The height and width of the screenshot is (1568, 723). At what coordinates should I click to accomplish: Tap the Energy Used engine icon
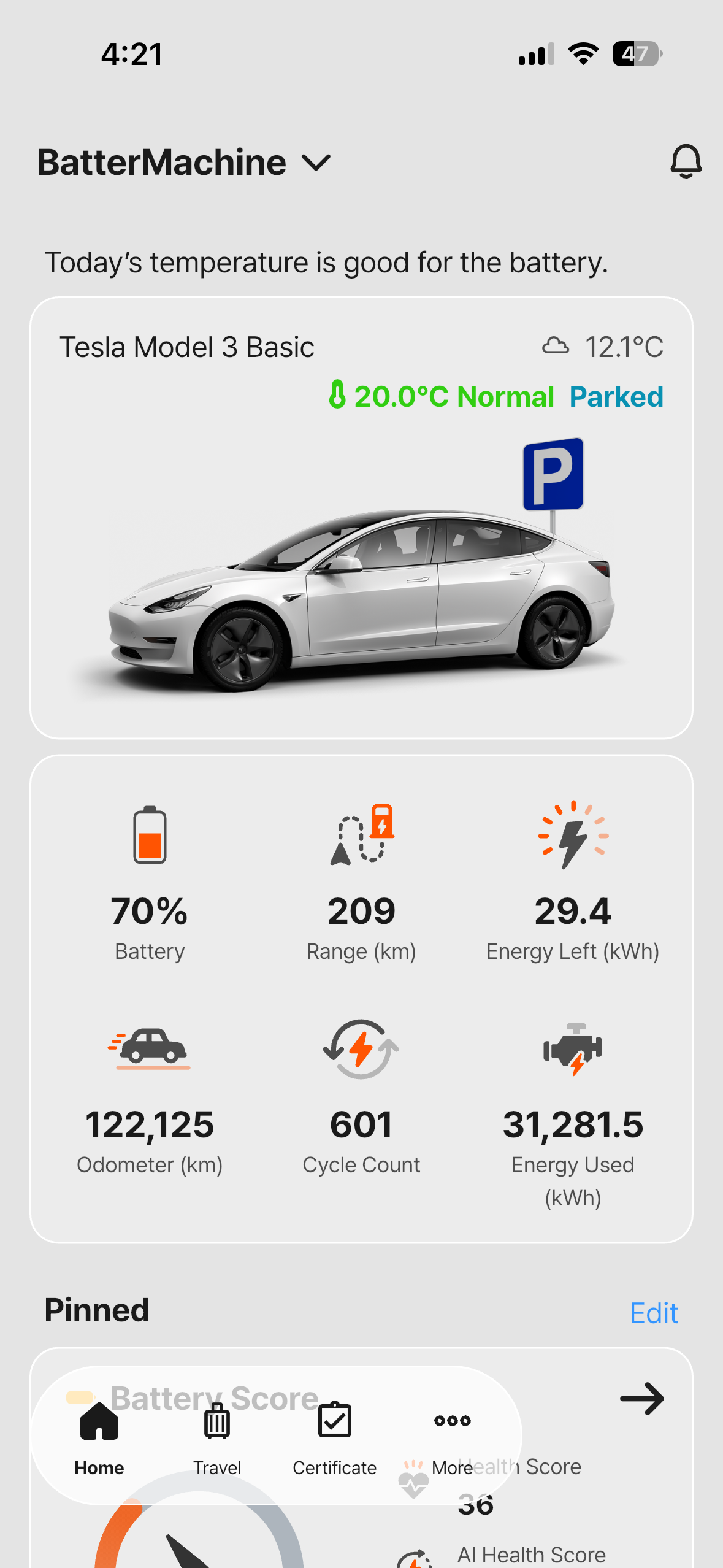pos(572,1049)
